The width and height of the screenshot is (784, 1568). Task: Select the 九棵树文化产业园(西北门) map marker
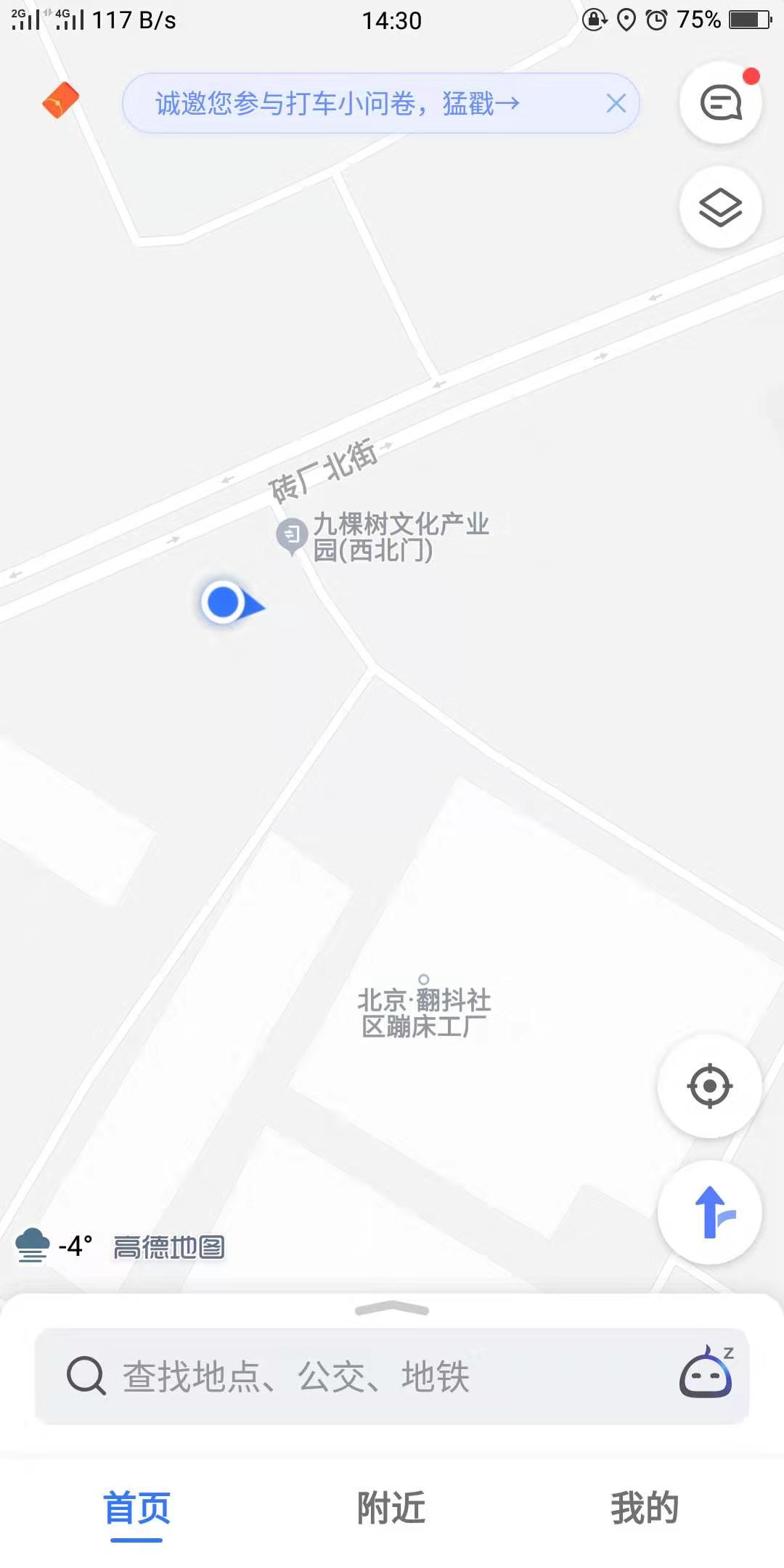(292, 536)
